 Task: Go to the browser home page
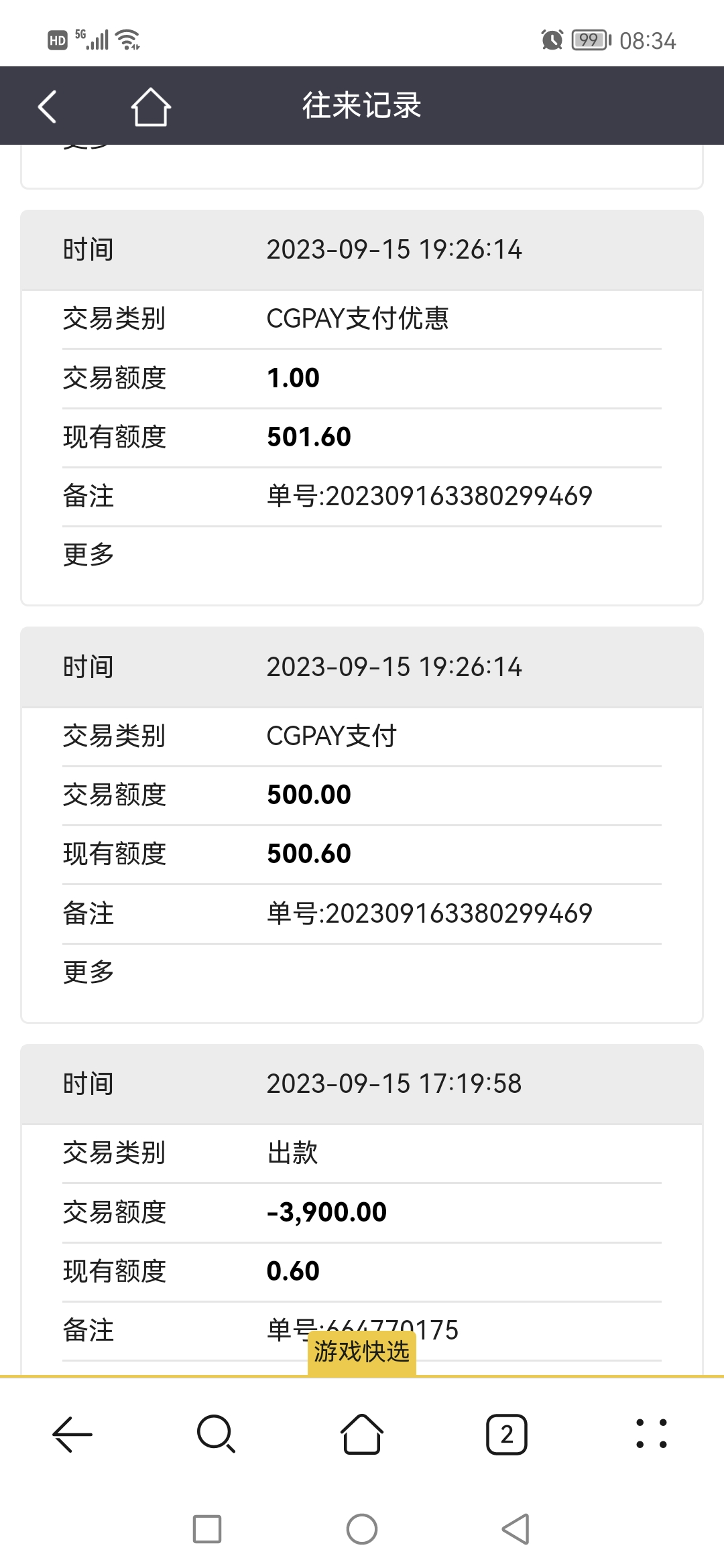(x=362, y=1434)
